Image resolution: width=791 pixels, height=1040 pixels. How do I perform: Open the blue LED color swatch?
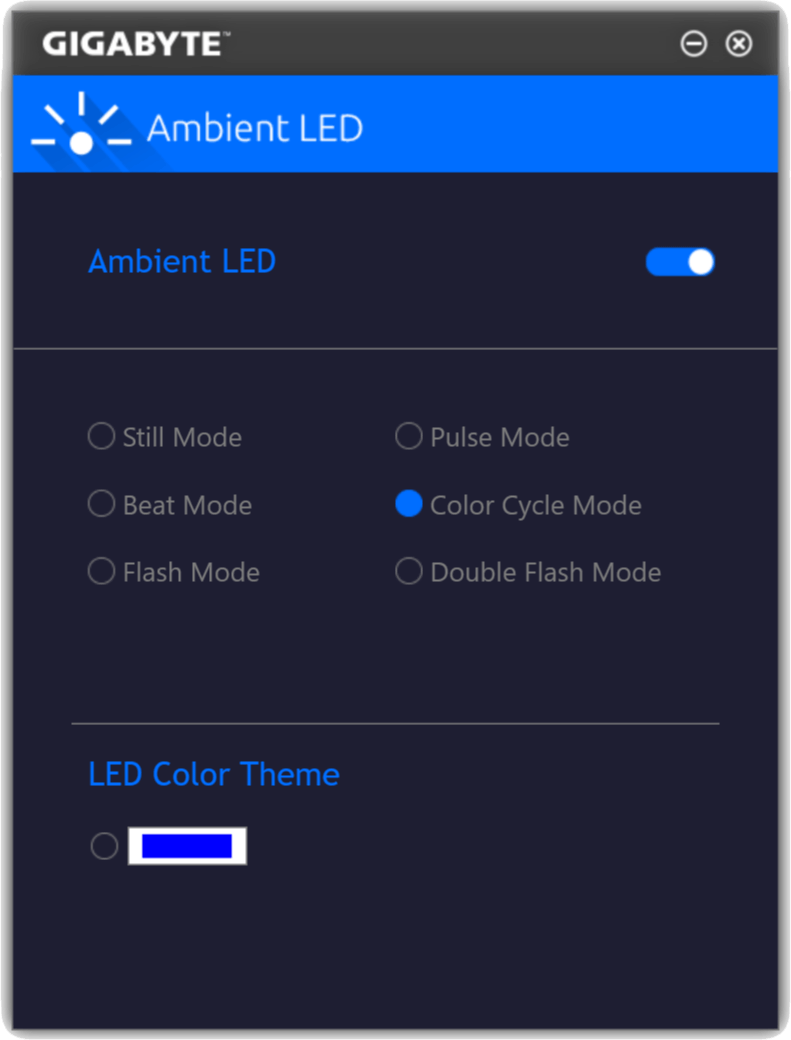click(x=187, y=846)
